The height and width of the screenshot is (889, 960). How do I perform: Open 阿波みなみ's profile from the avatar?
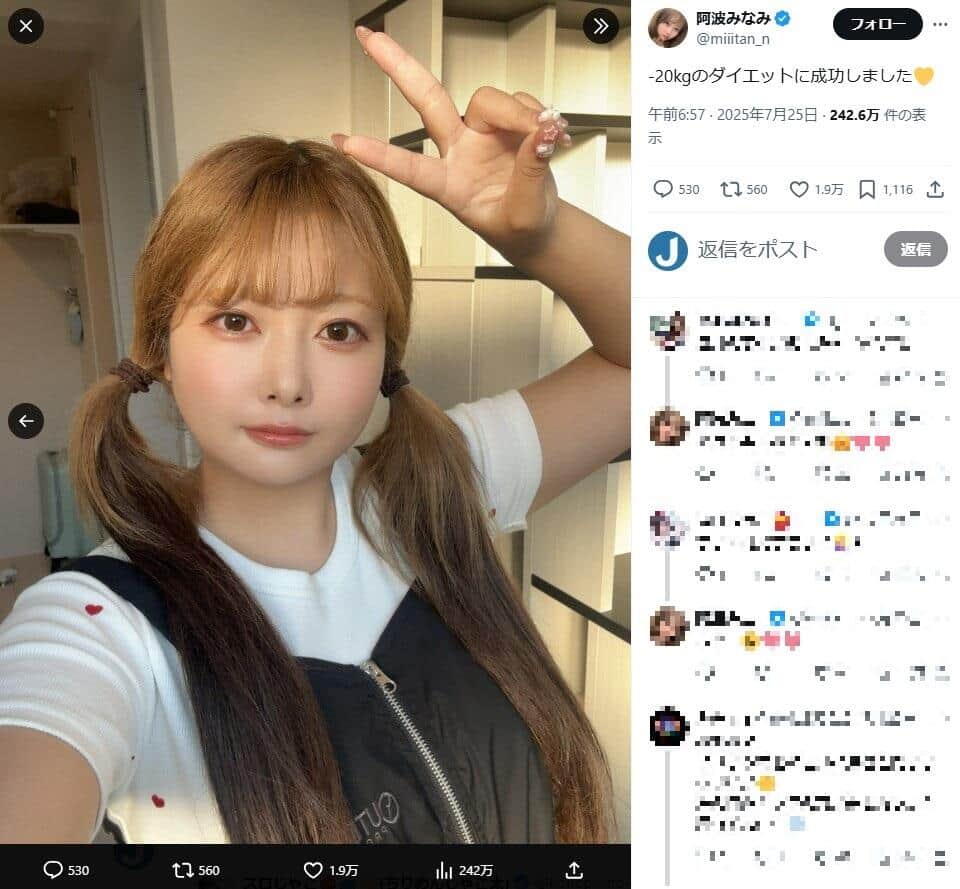click(x=667, y=27)
